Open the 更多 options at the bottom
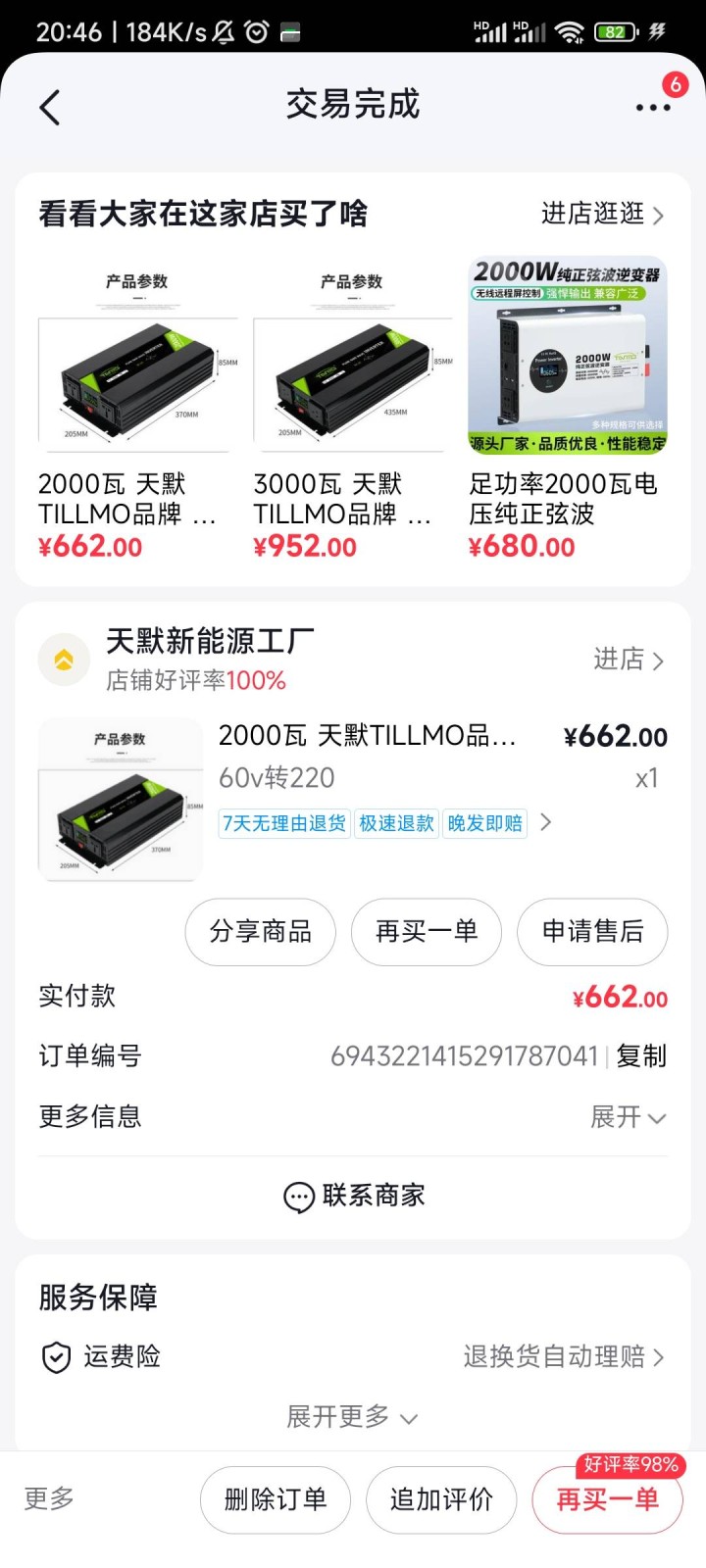706x1568 pixels. click(x=49, y=1498)
